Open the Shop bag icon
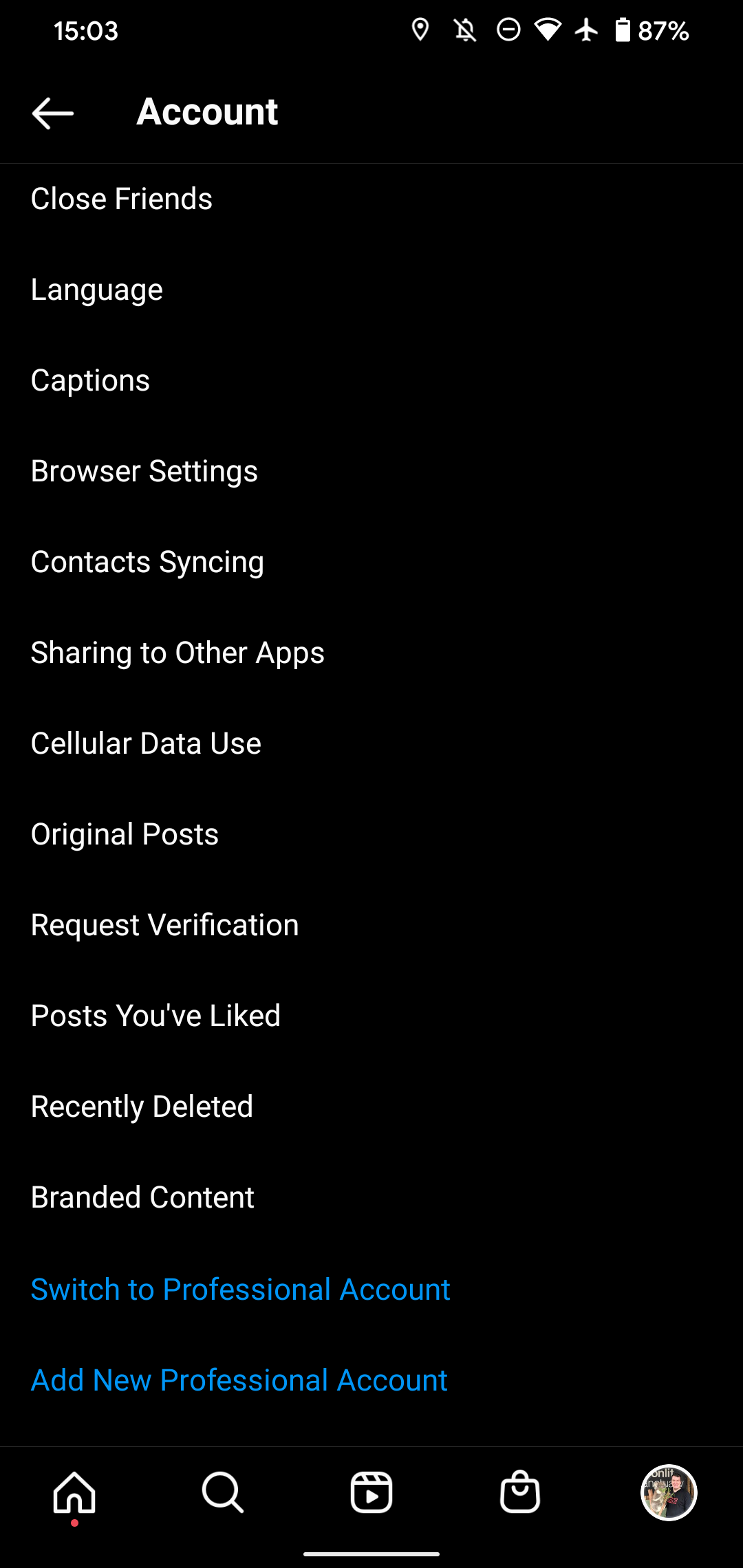Screen dimensions: 743x1568 point(519,1492)
